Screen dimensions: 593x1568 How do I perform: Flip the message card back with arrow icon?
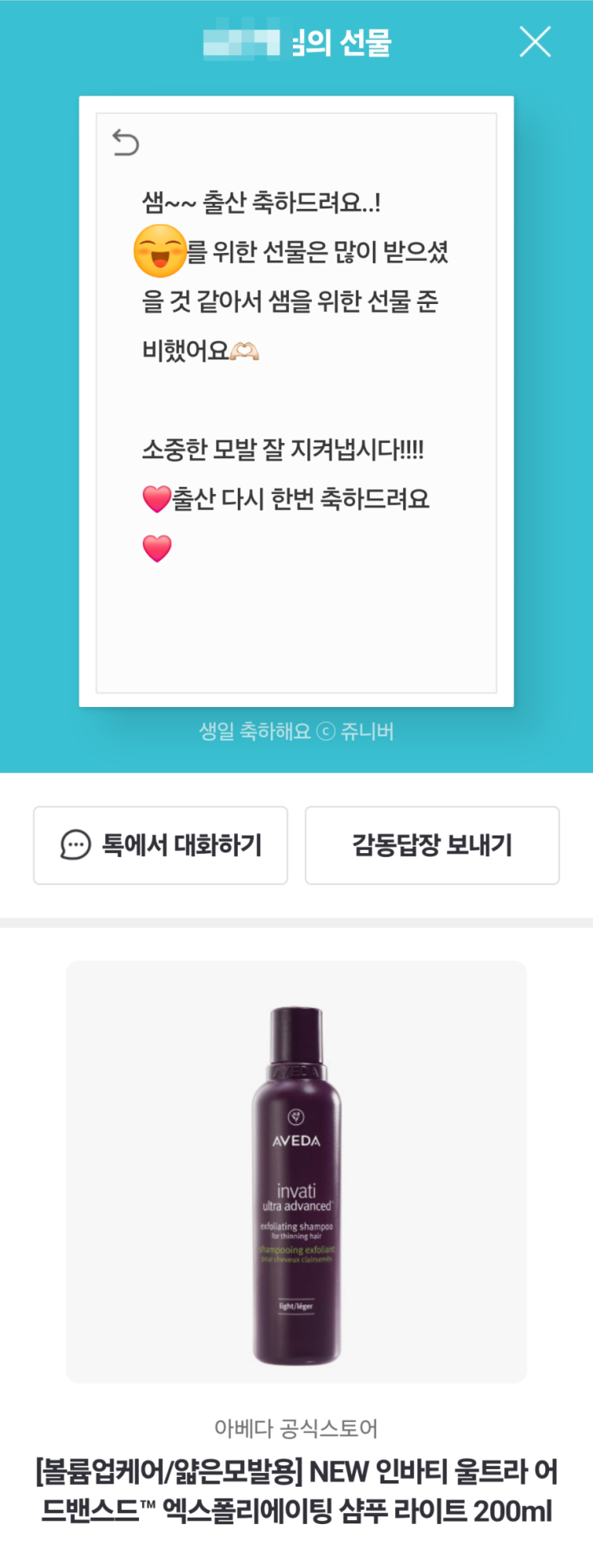tap(125, 143)
